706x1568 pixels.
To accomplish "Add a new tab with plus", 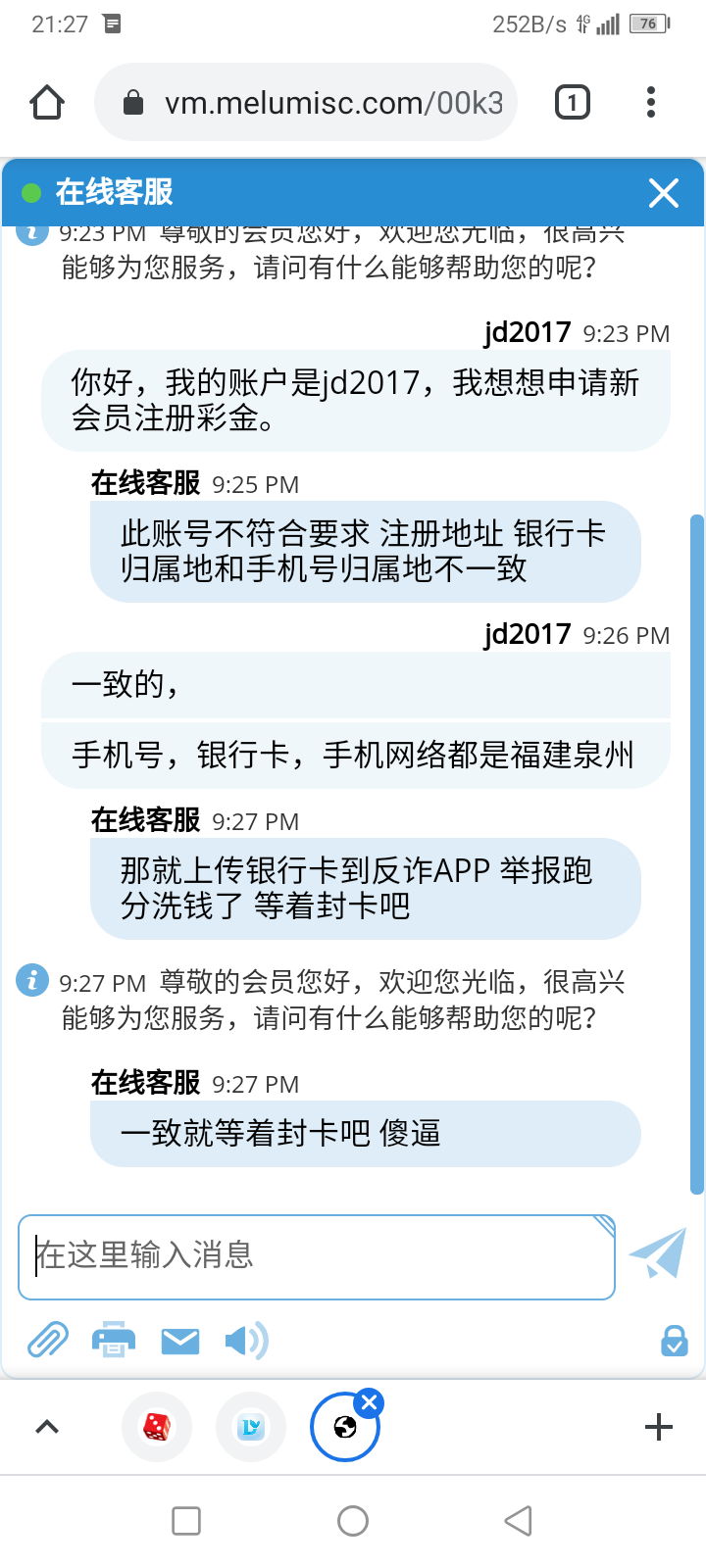I will (x=659, y=1427).
